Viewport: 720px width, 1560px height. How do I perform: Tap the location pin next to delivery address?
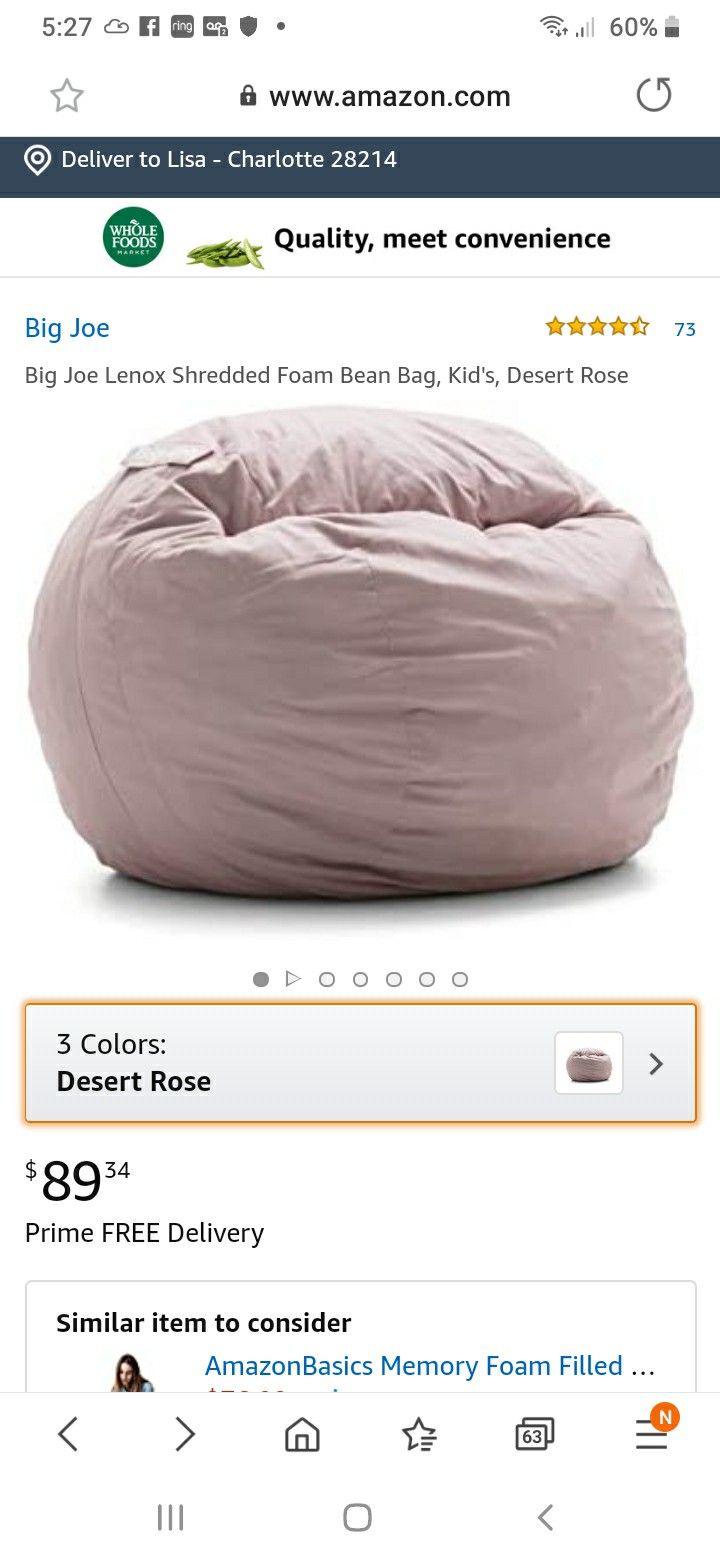pos(37,159)
